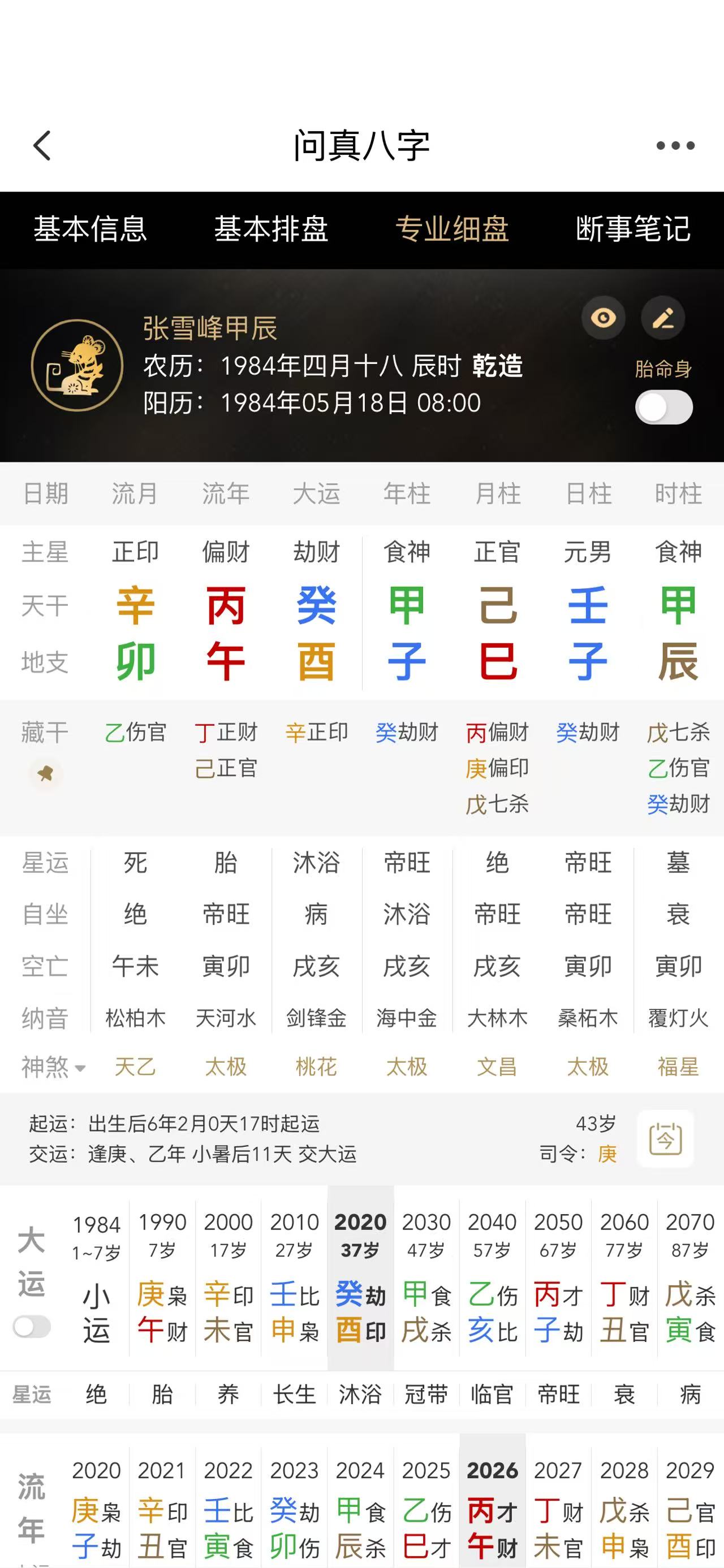Open the 断事笔记 tab
The height and width of the screenshot is (1568, 724).
[x=633, y=229]
